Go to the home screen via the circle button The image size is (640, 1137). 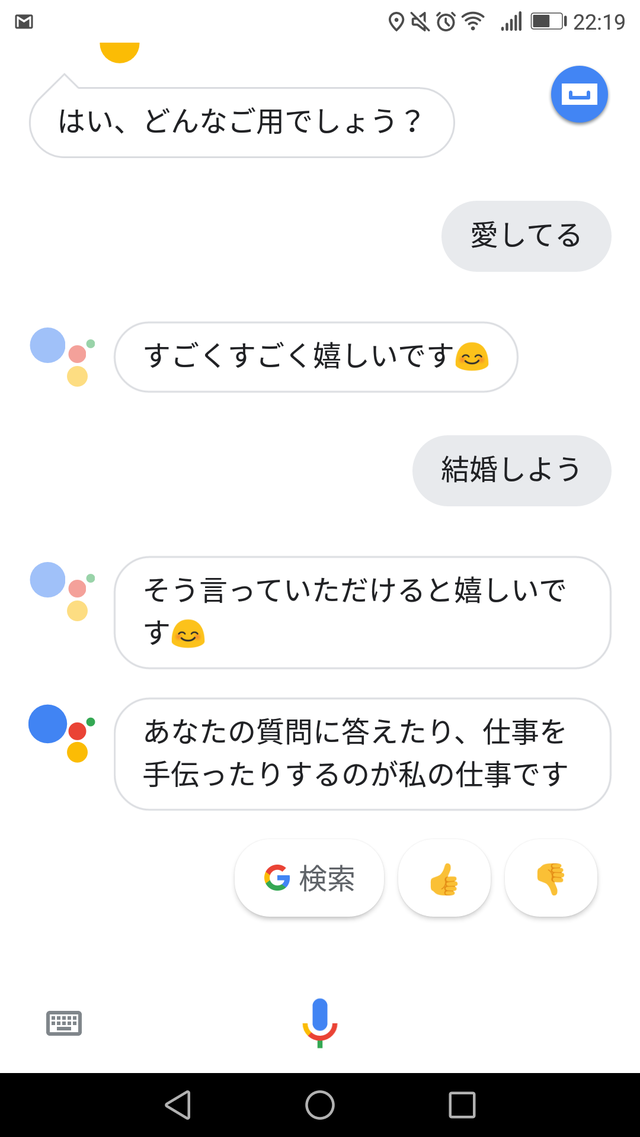tap(320, 1104)
